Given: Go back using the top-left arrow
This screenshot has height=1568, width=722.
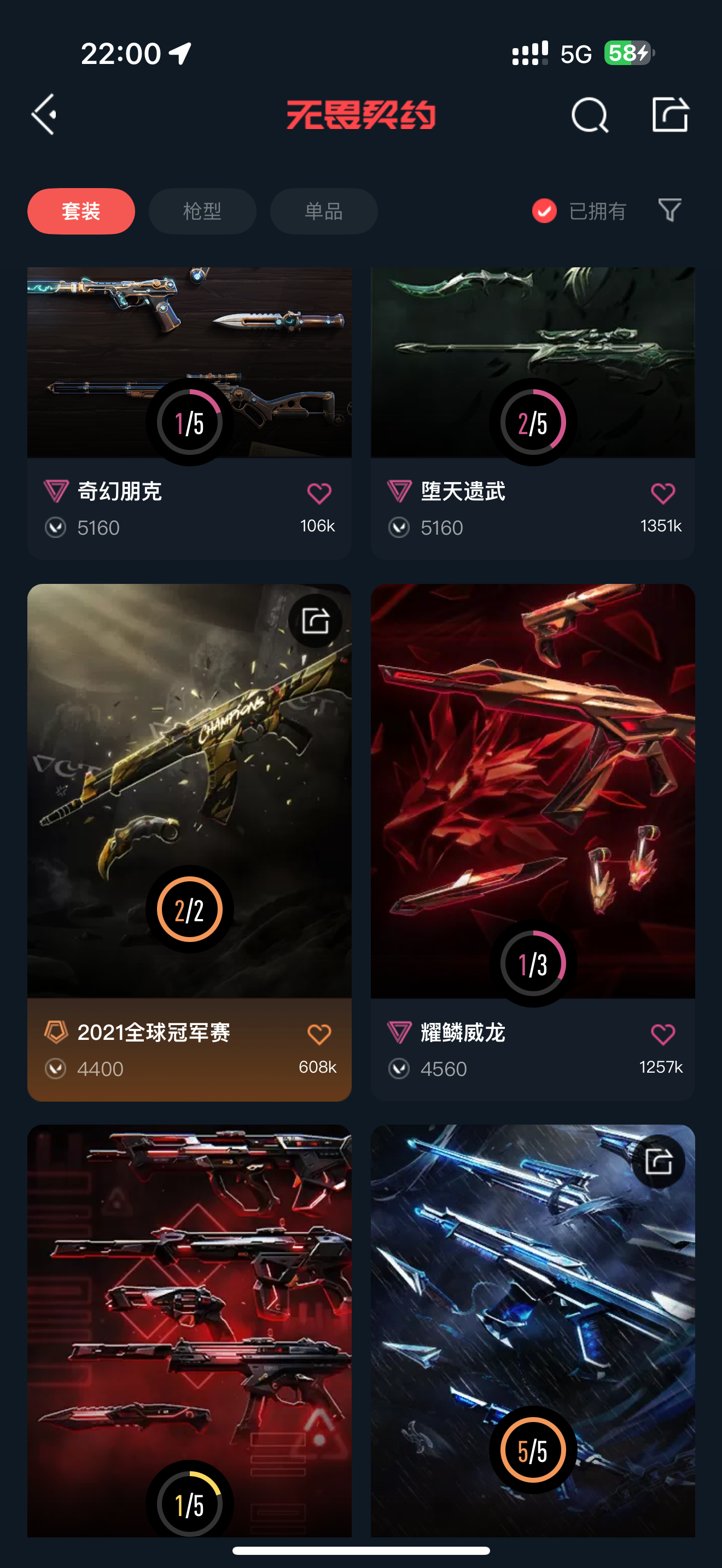Looking at the screenshot, I should (44, 114).
